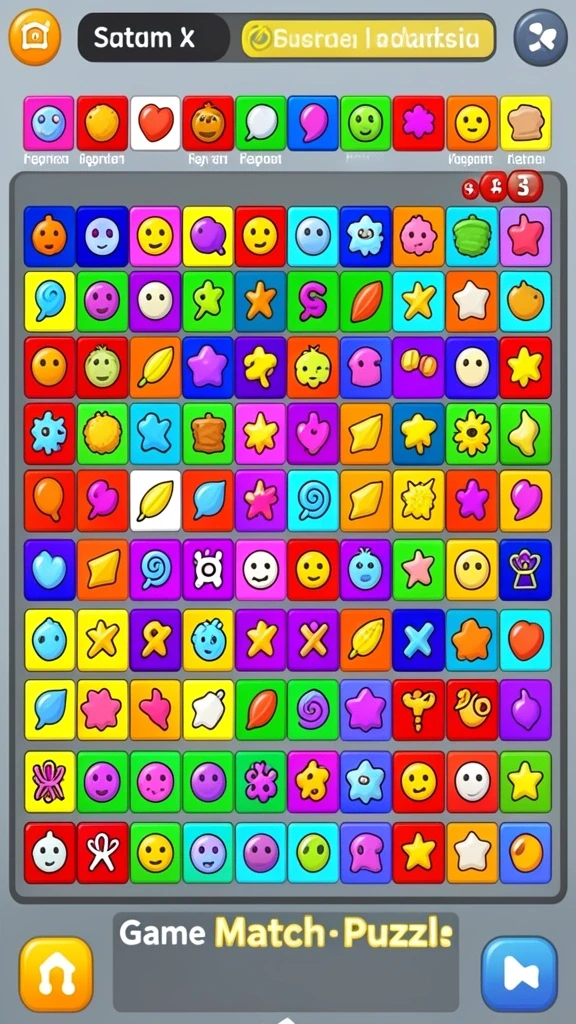Pick the pink S shape on the green tile

pos(313,302)
